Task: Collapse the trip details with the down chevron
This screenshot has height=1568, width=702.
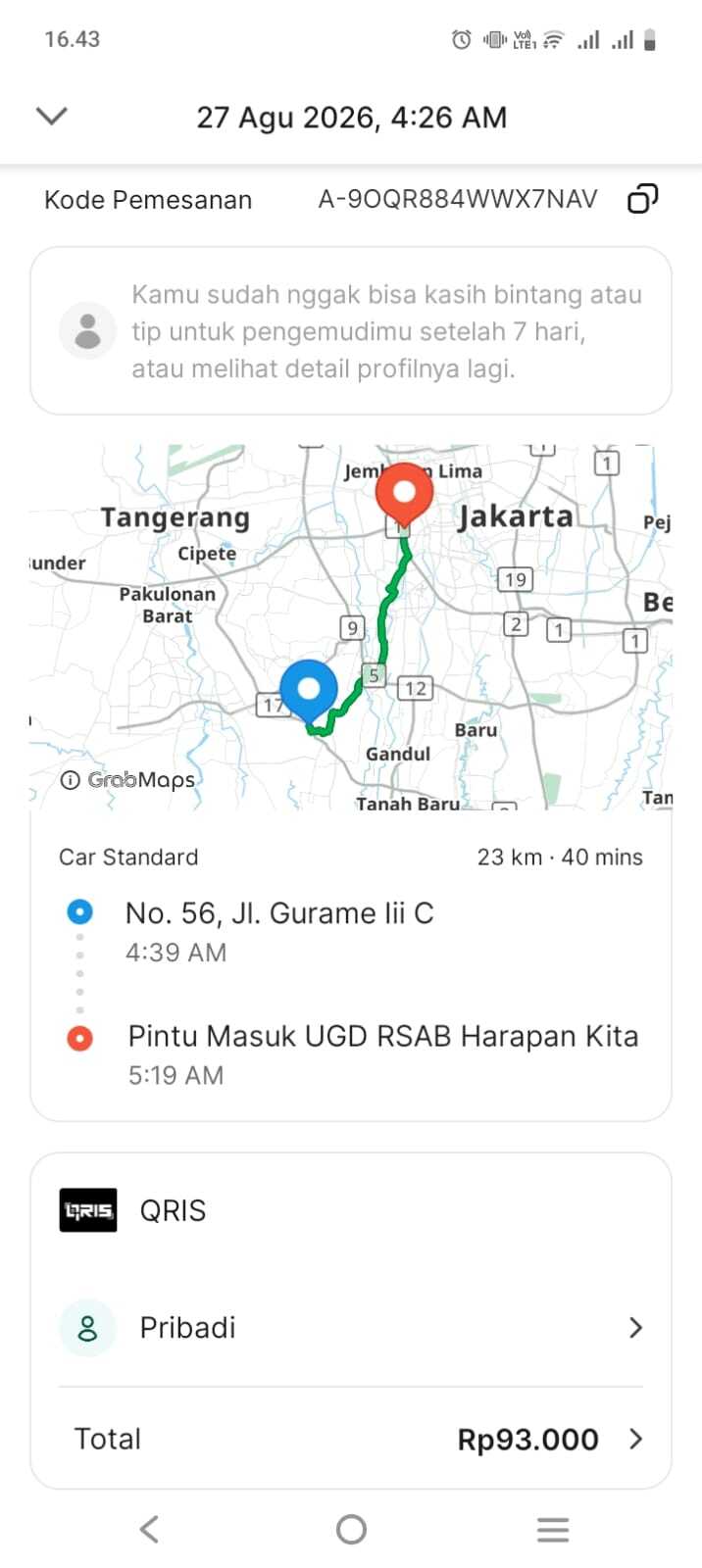Action: click(51, 117)
